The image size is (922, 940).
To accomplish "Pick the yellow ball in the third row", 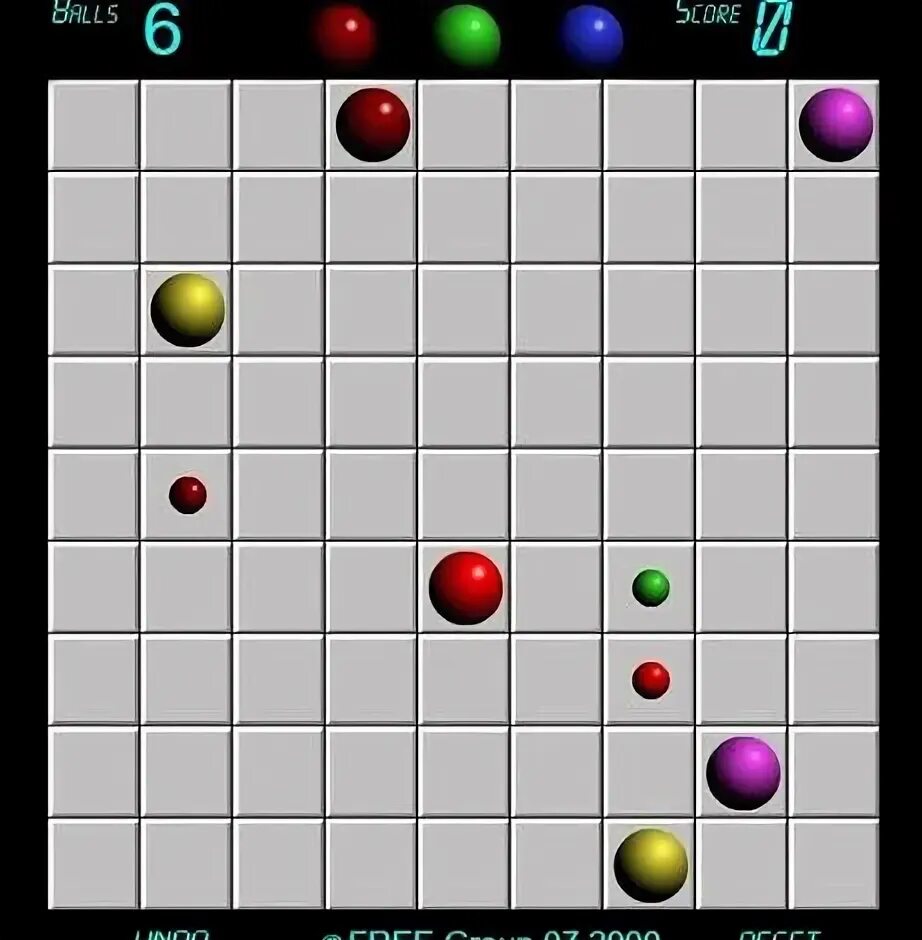I will coord(188,310).
